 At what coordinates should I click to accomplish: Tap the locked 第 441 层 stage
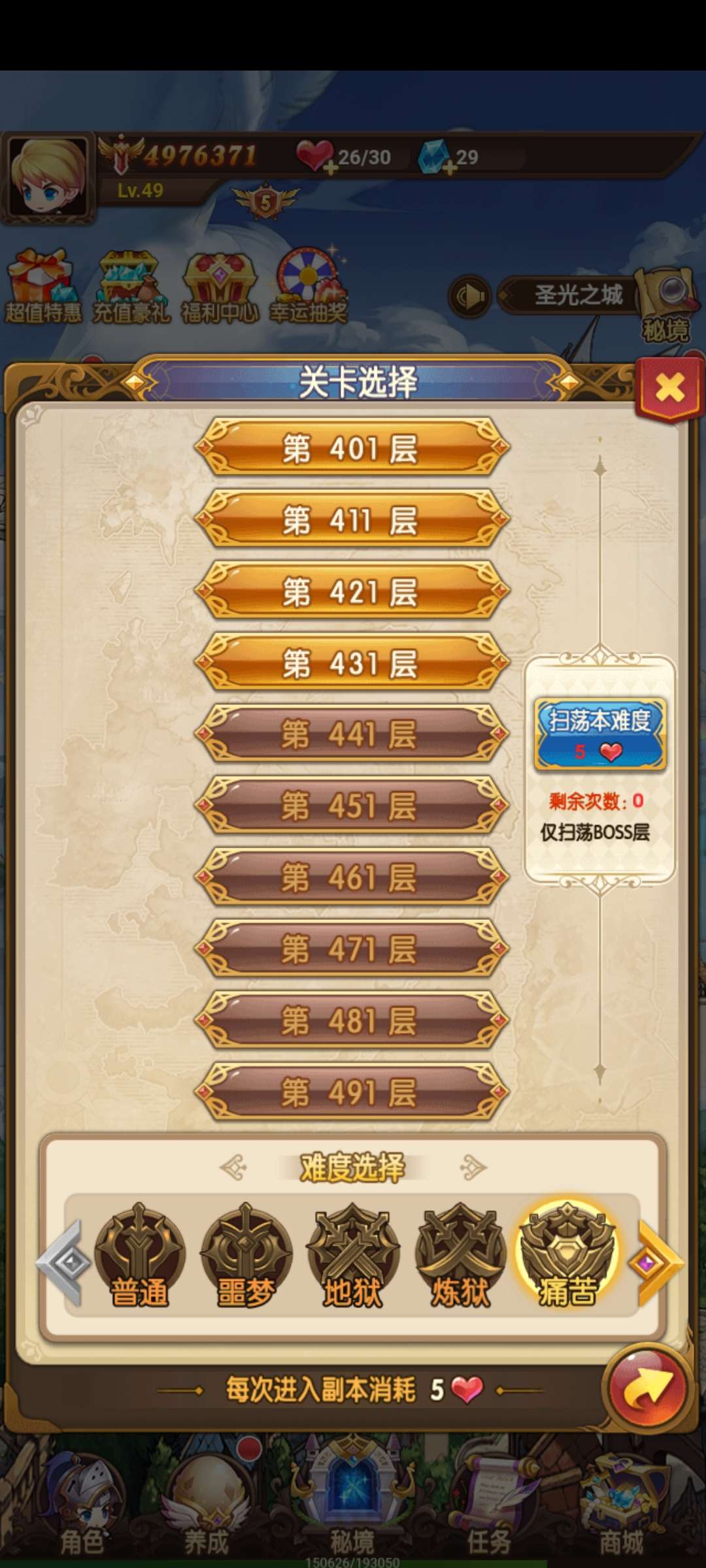[352, 734]
